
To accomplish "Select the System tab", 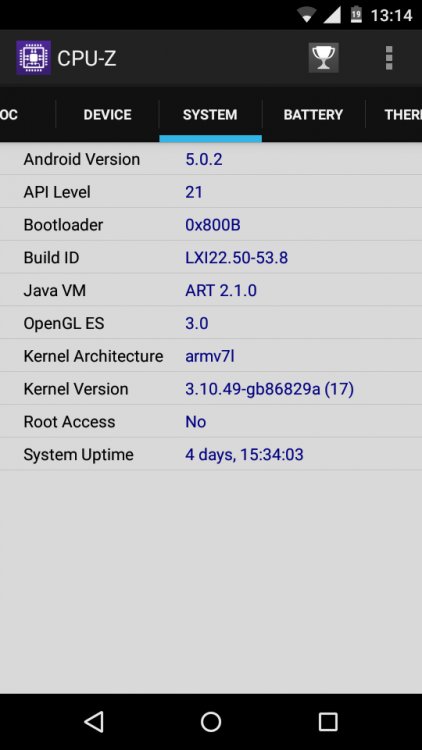I will 210,115.
